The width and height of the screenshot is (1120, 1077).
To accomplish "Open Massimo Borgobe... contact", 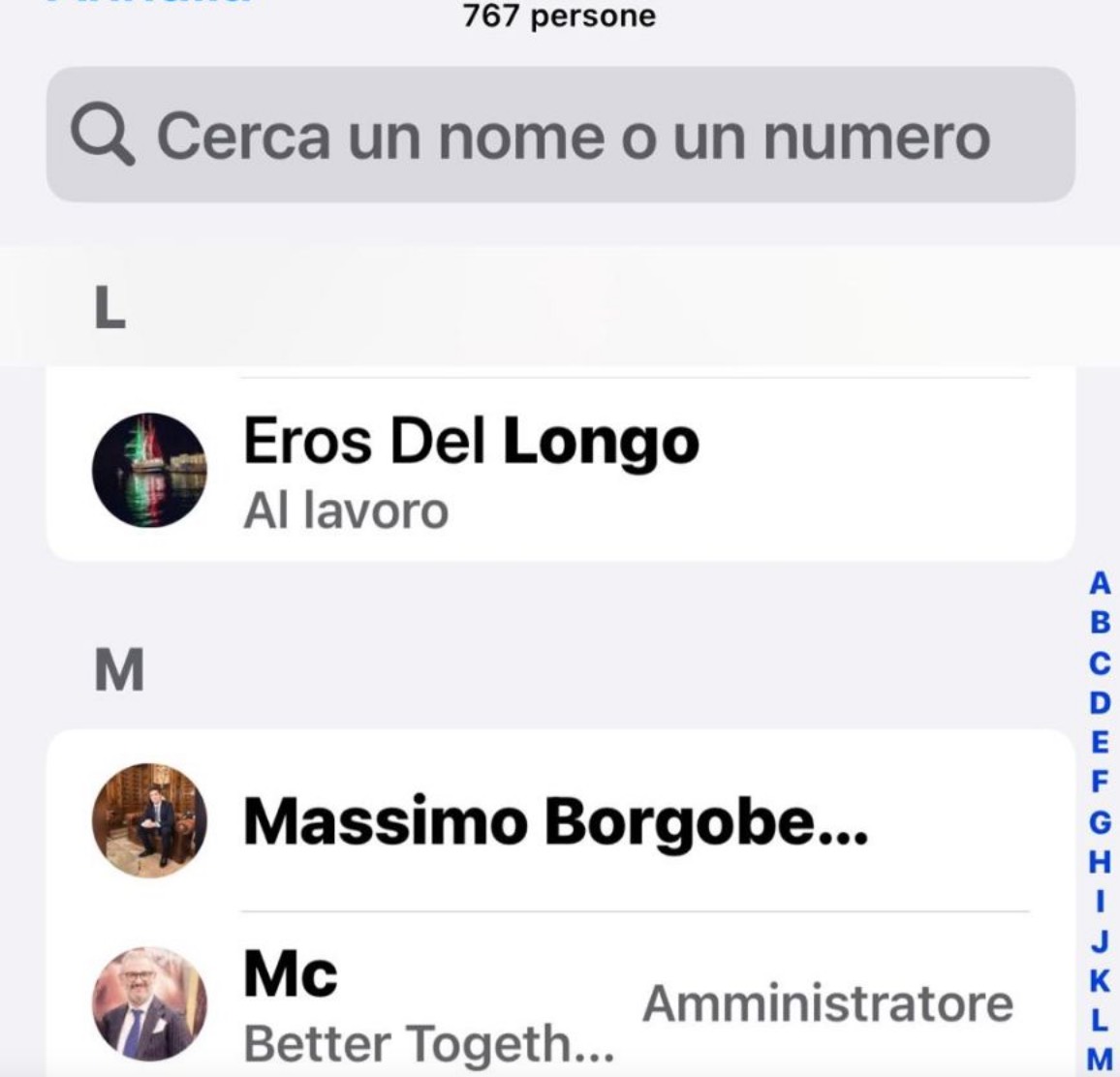I will click(x=560, y=821).
